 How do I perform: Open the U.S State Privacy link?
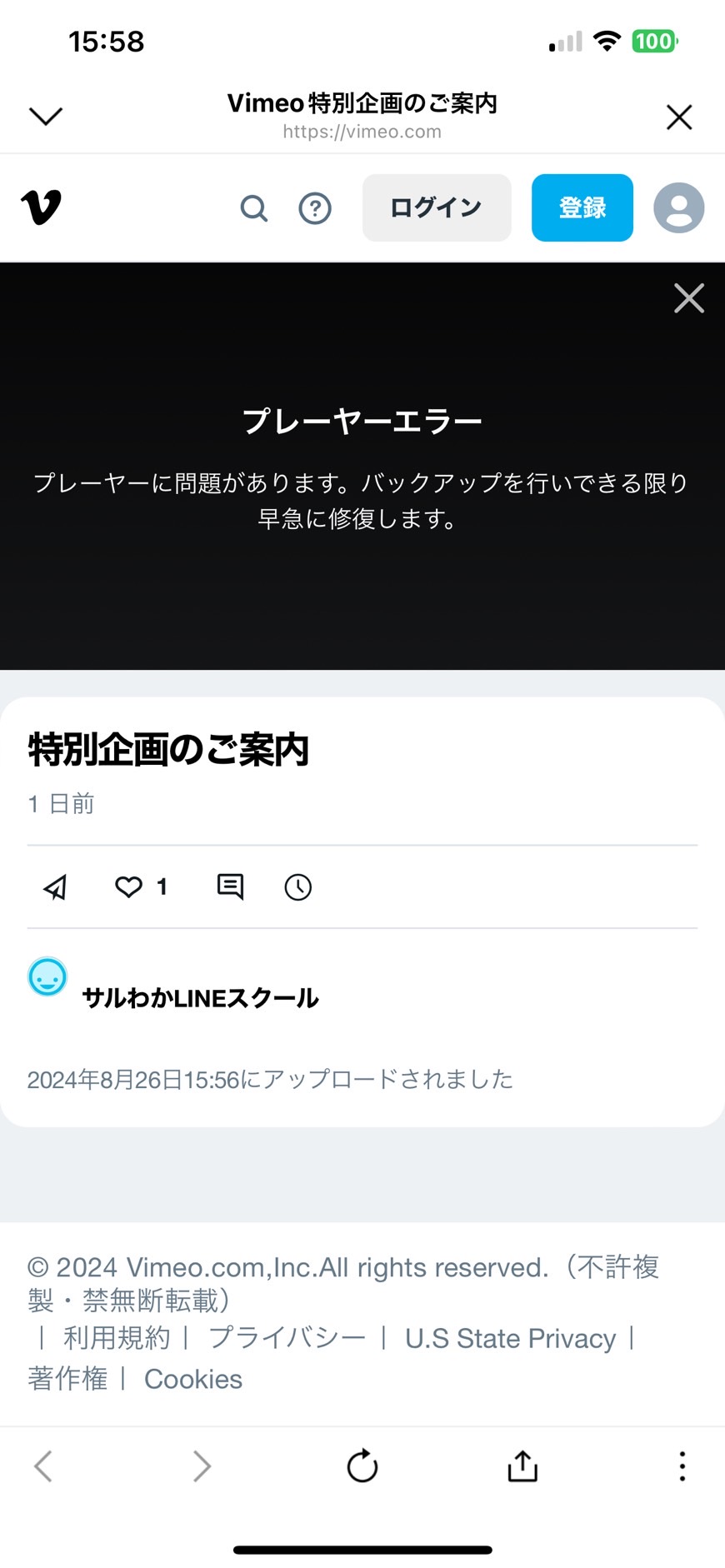511,1338
